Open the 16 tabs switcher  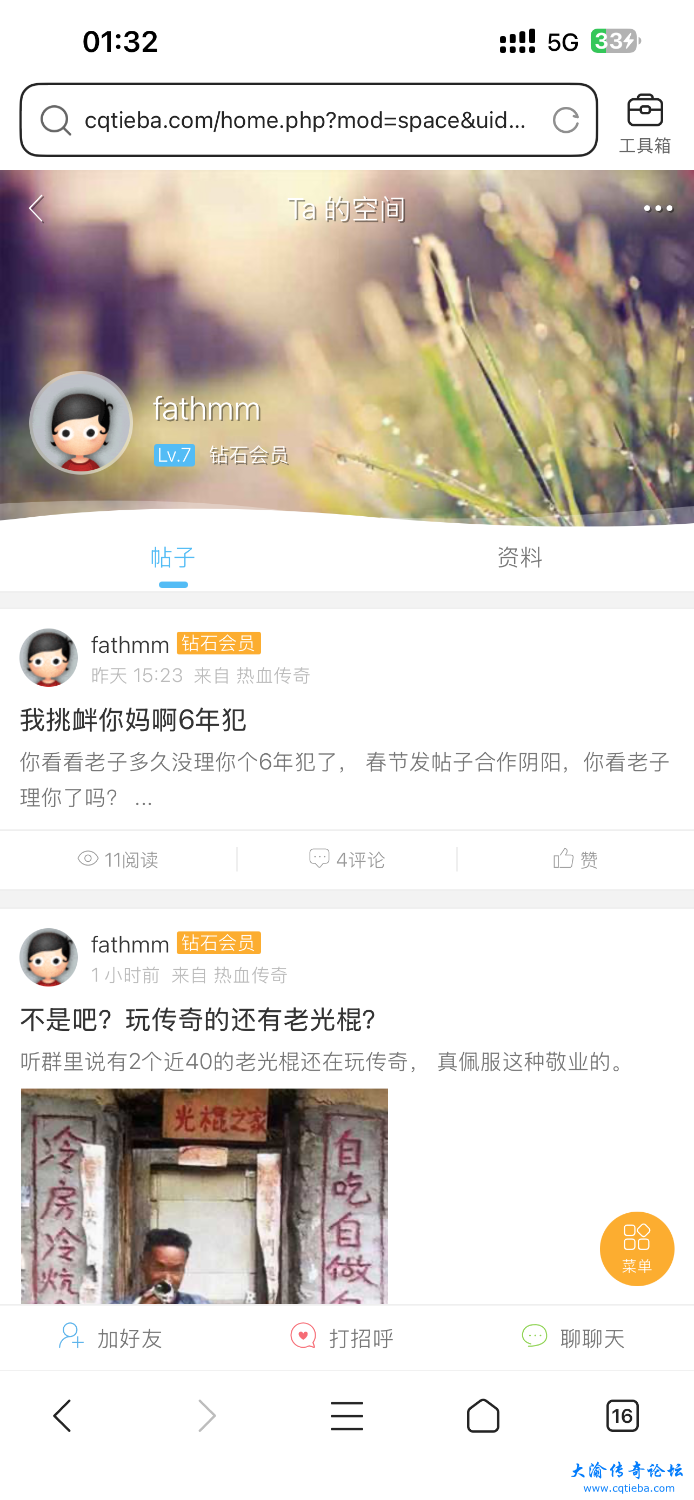click(x=622, y=1415)
